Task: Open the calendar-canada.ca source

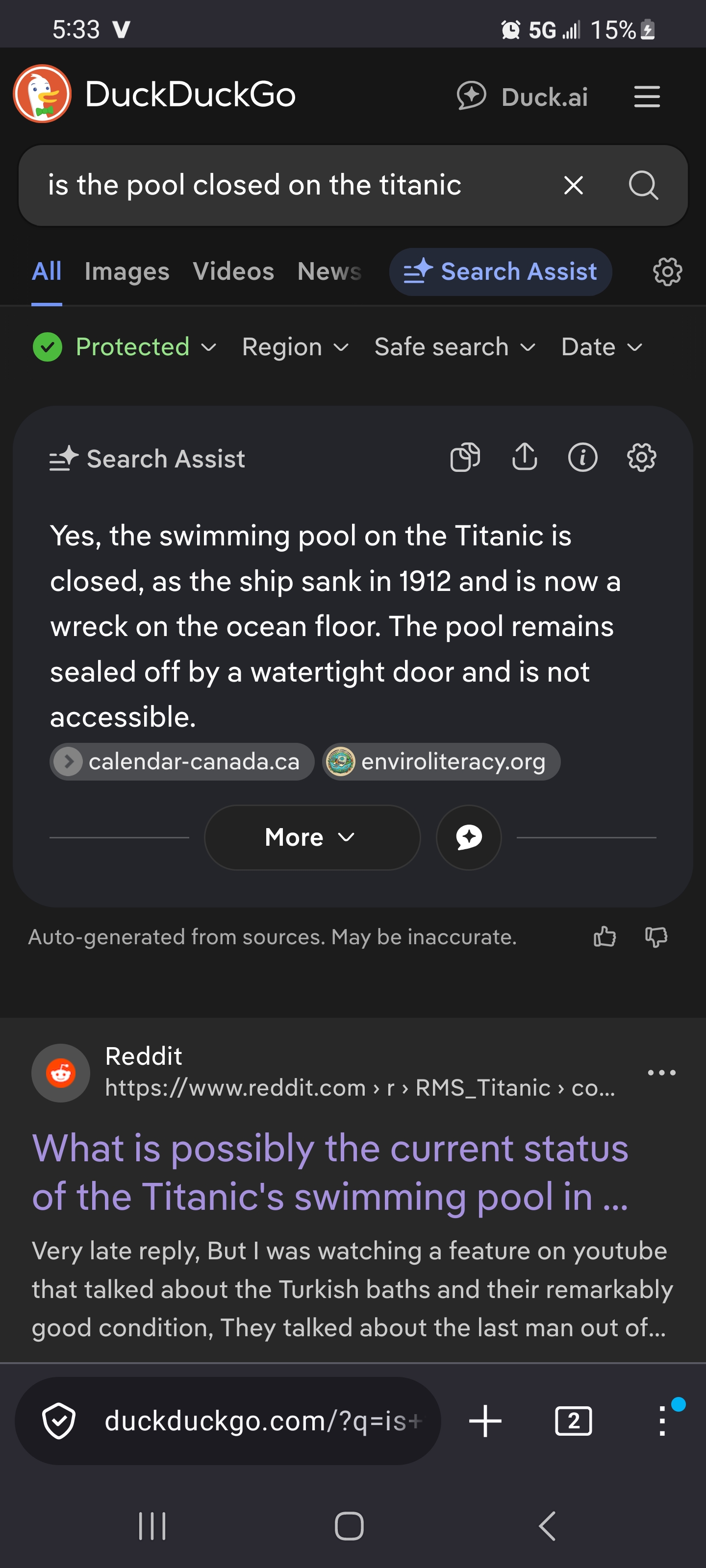Action: click(x=182, y=761)
